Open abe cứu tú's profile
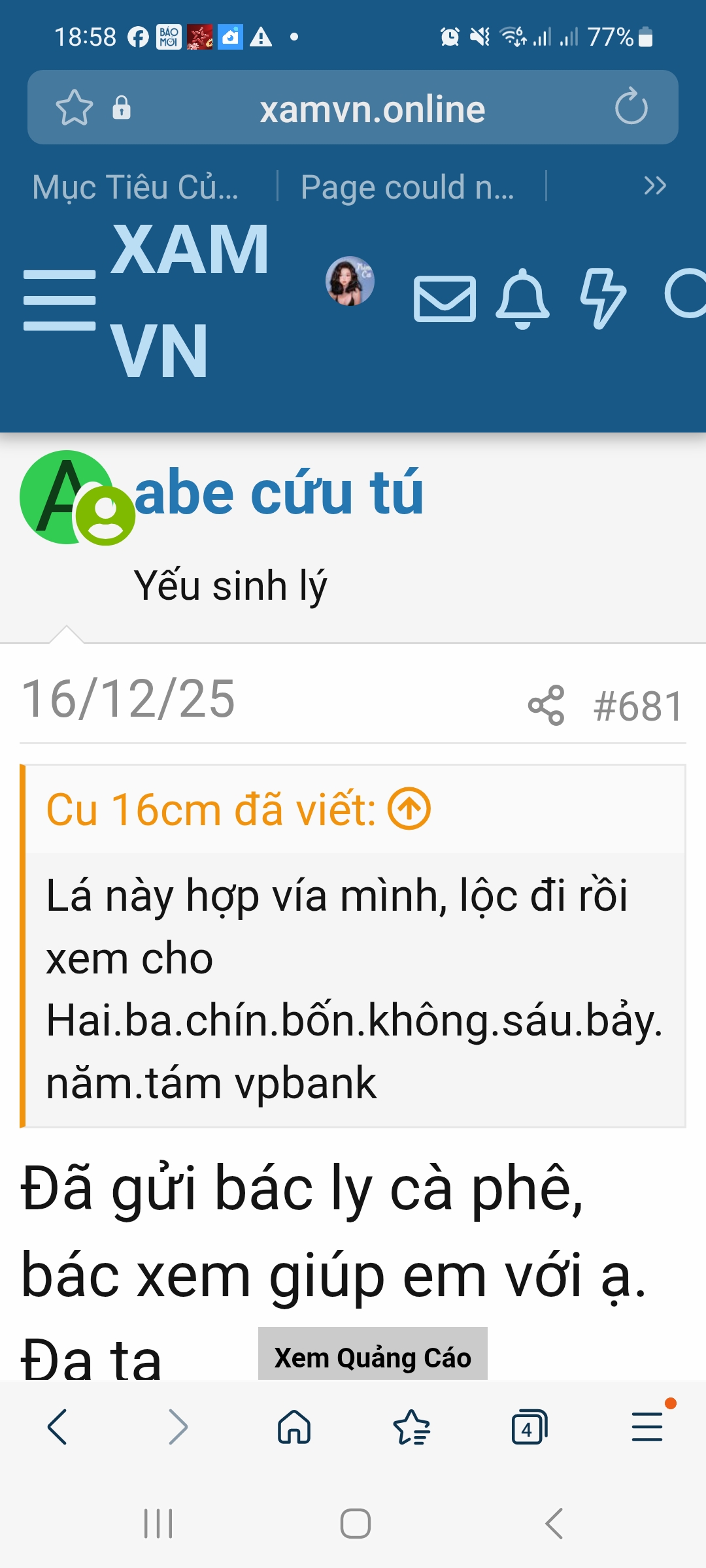 tap(278, 493)
